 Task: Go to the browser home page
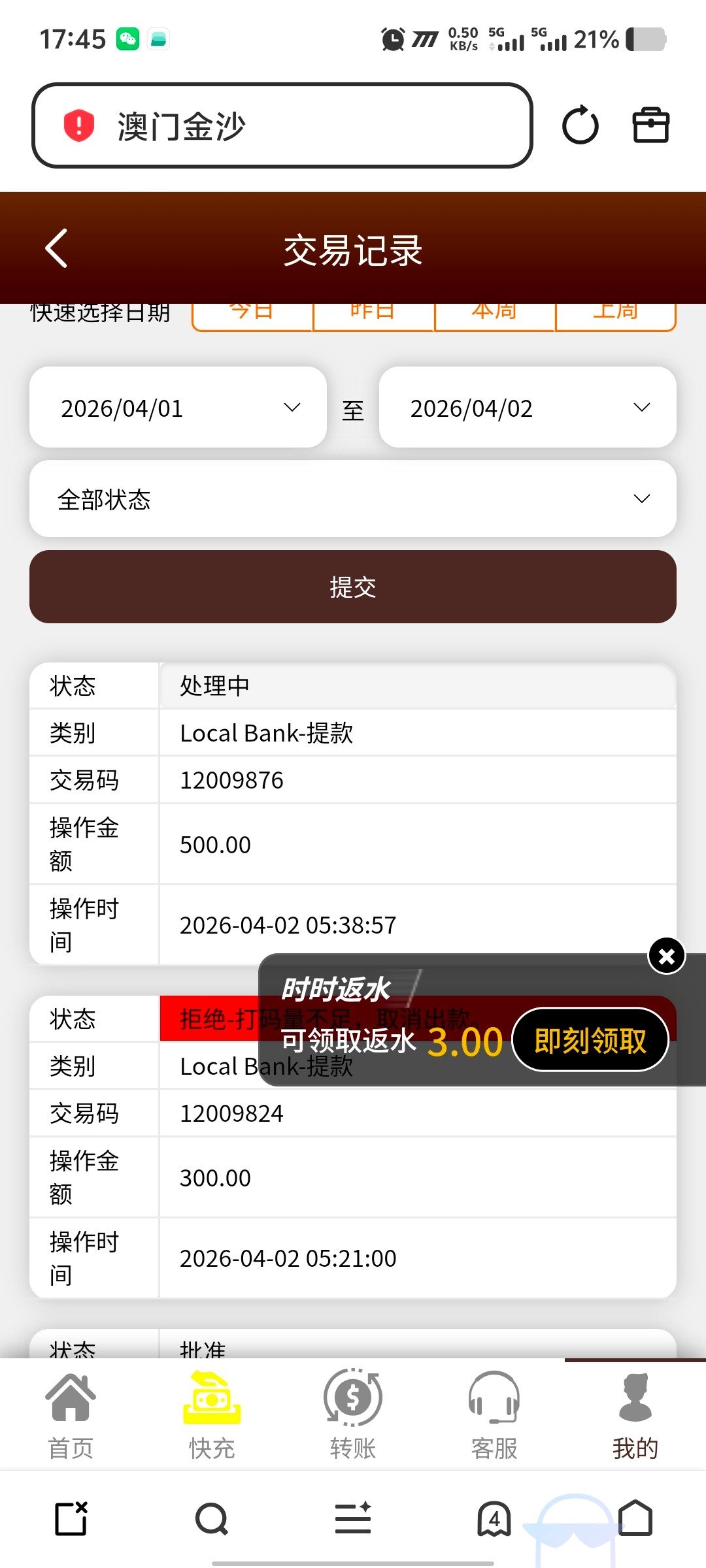tap(635, 1519)
